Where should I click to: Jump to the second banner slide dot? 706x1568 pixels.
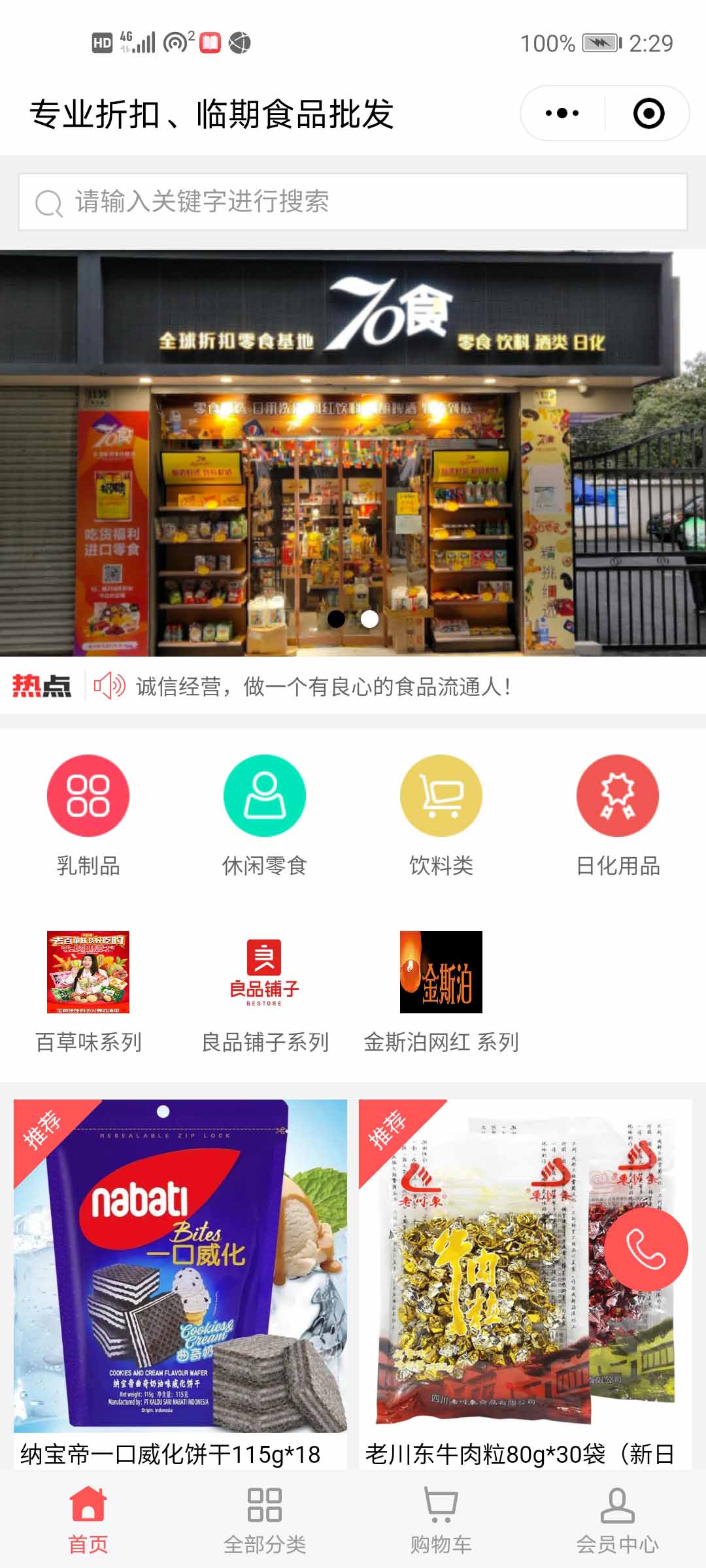pyautogui.click(x=370, y=619)
